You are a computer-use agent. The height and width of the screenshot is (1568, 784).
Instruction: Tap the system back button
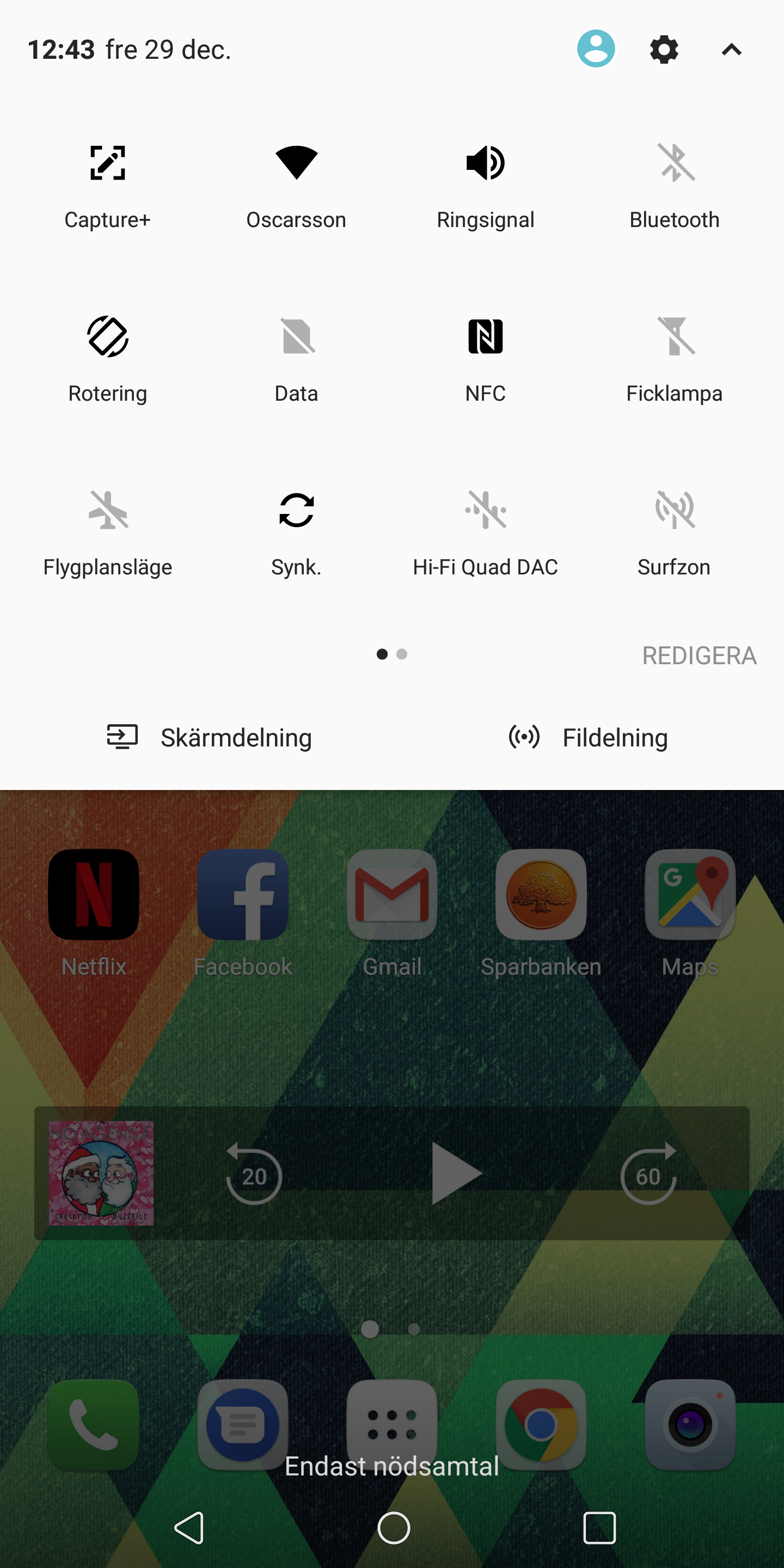pos(189,1528)
